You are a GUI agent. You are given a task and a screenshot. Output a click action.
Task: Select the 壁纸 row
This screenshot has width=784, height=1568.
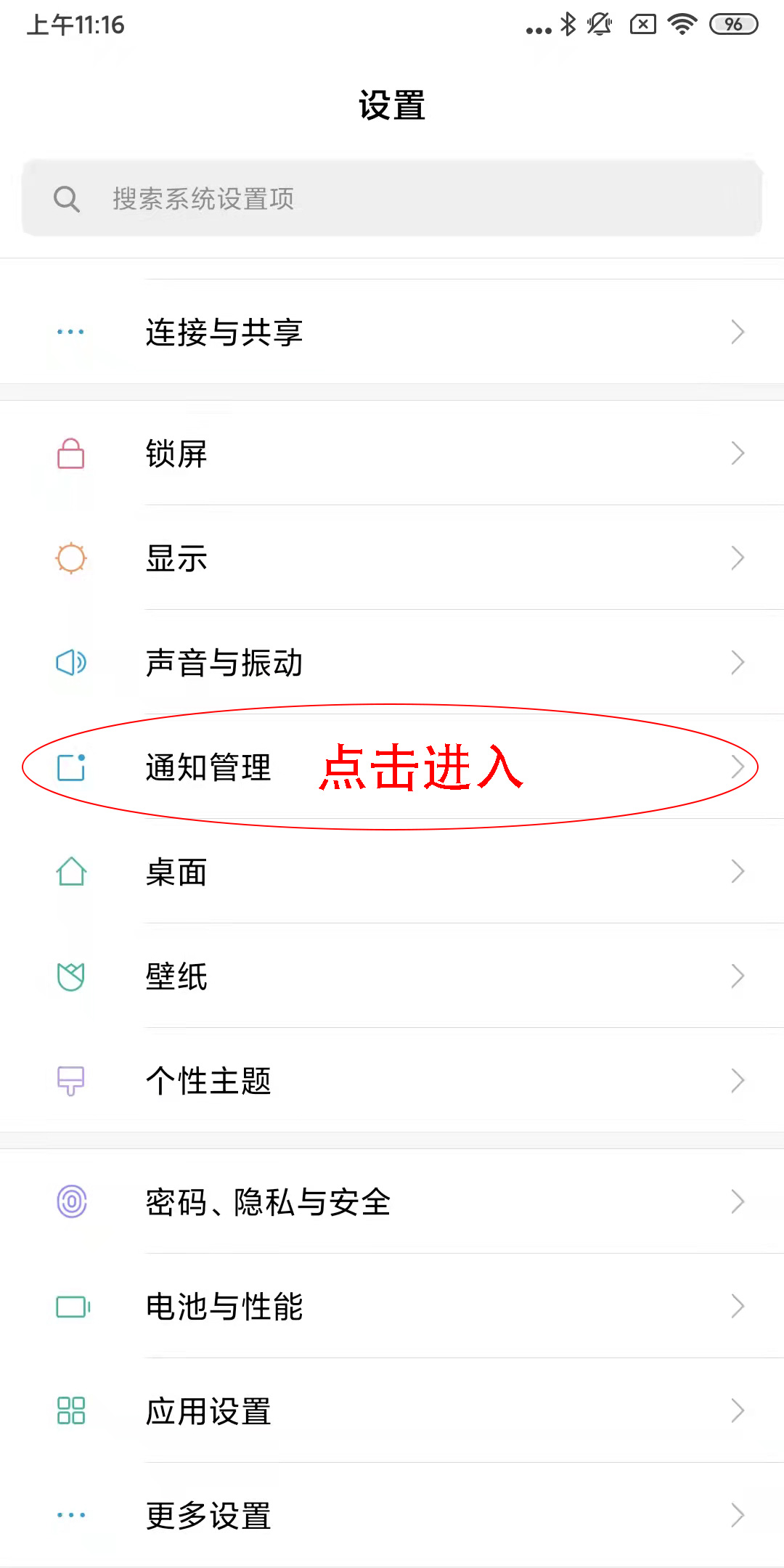click(x=392, y=976)
